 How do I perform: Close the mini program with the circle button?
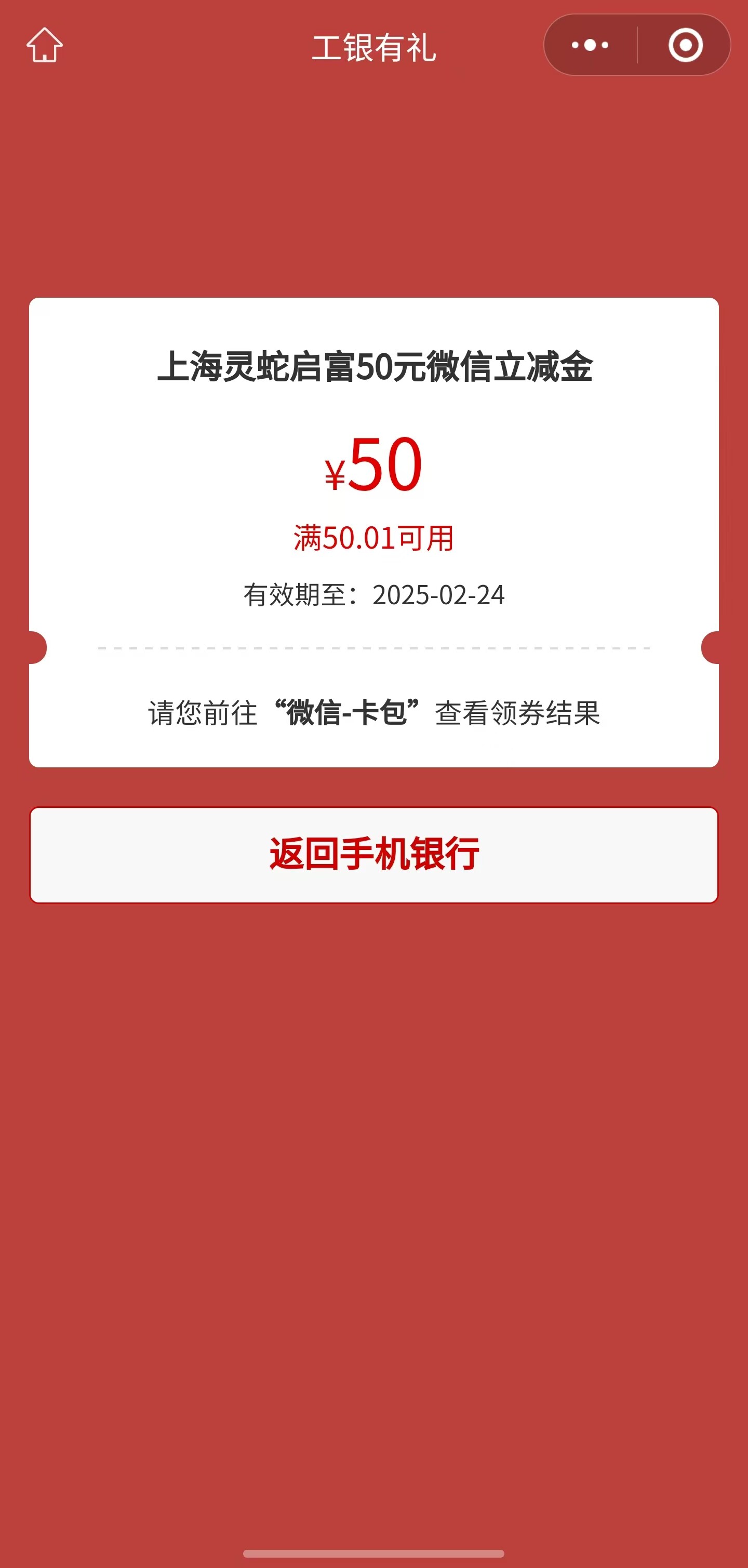(685, 45)
